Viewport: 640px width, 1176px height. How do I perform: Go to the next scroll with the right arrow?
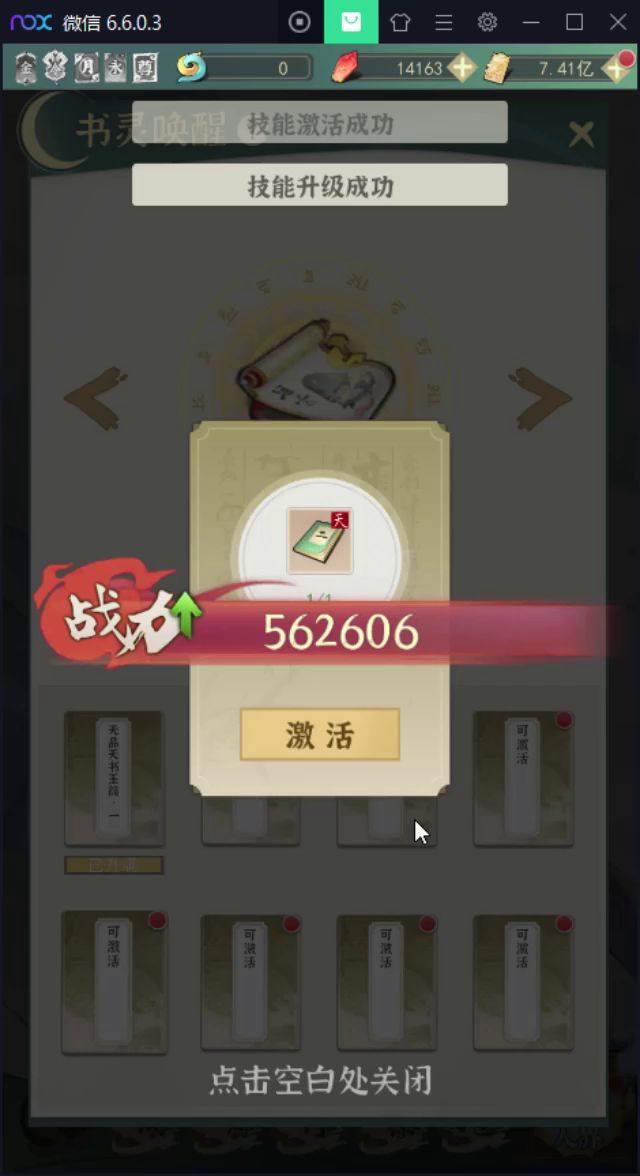(541, 398)
